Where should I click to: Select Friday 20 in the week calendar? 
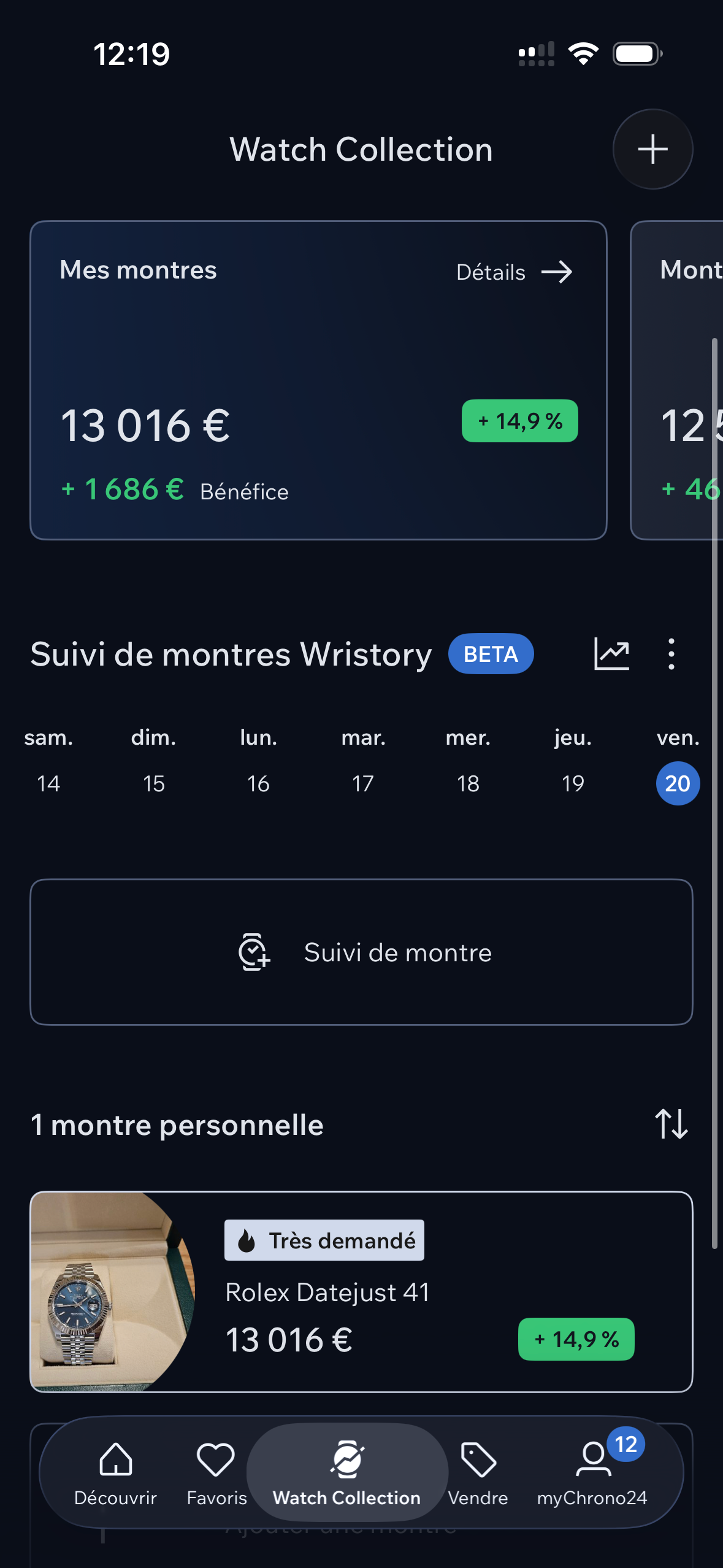click(678, 783)
